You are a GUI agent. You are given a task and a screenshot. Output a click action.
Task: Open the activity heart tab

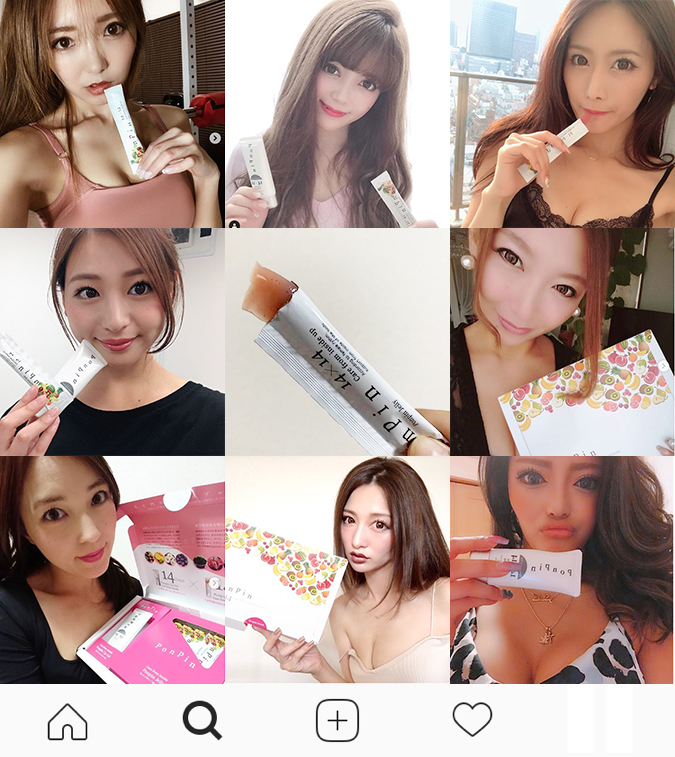pyautogui.click(x=472, y=720)
